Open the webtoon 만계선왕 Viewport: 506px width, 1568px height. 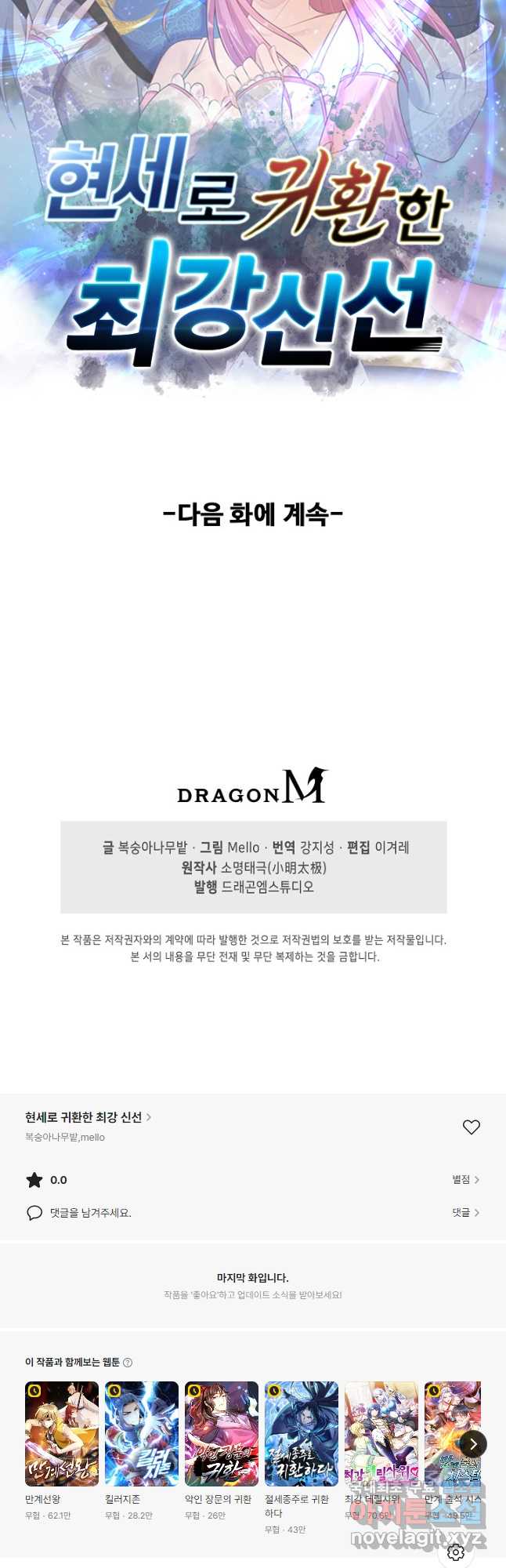click(62, 1434)
